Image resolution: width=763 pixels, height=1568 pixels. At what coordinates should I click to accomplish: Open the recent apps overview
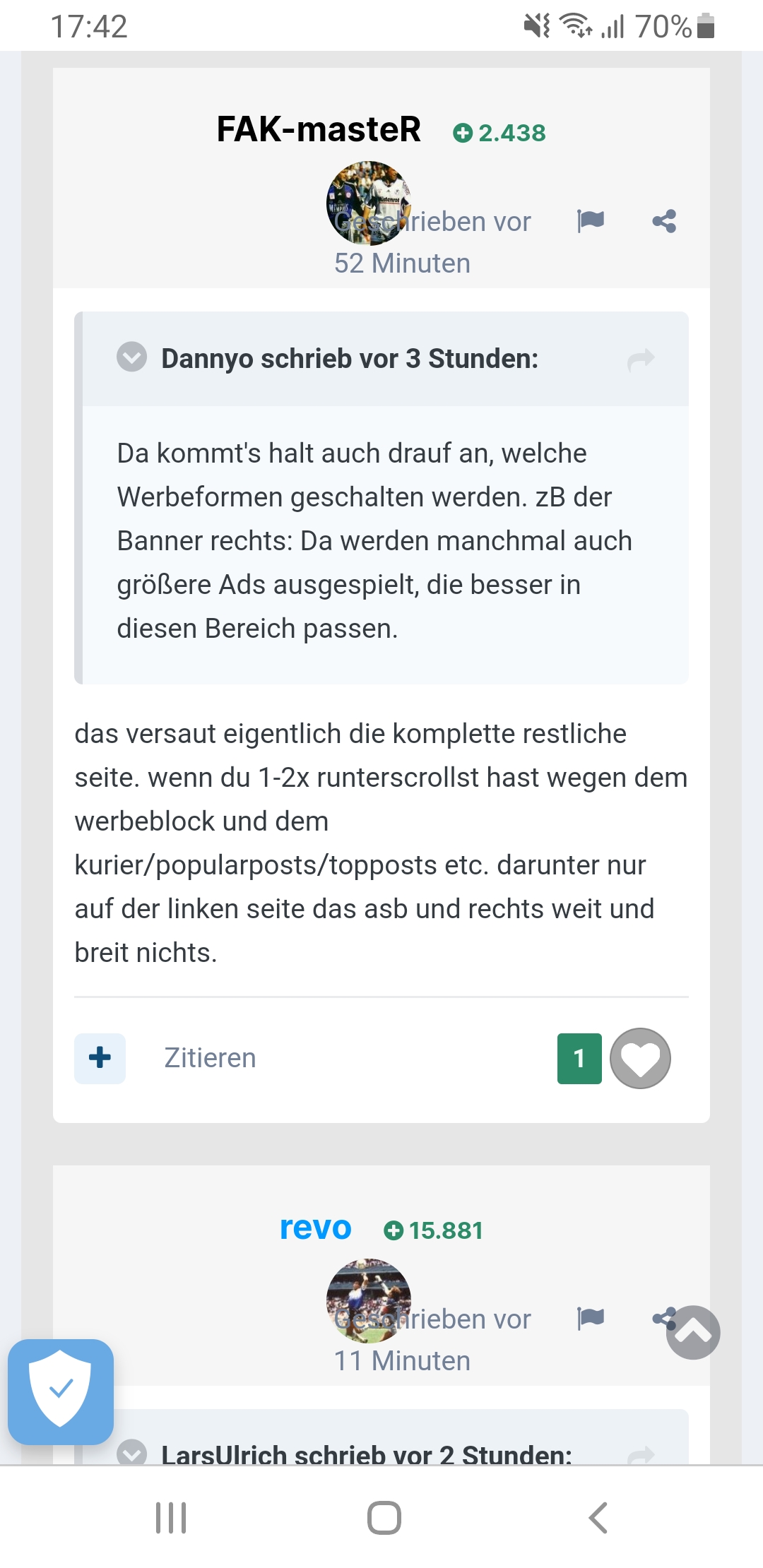[x=171, y=1517]
